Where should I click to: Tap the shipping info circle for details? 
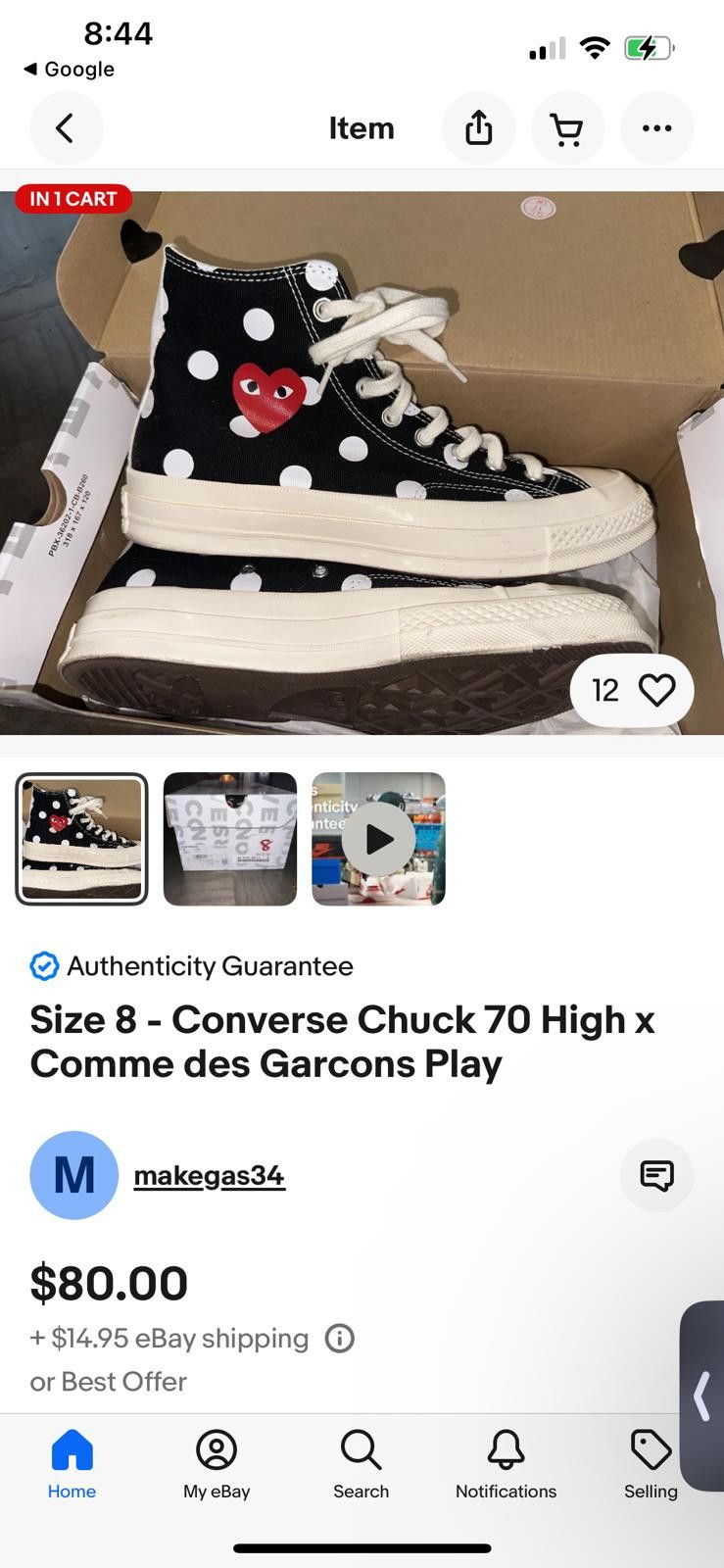(x=338, y=1338)
